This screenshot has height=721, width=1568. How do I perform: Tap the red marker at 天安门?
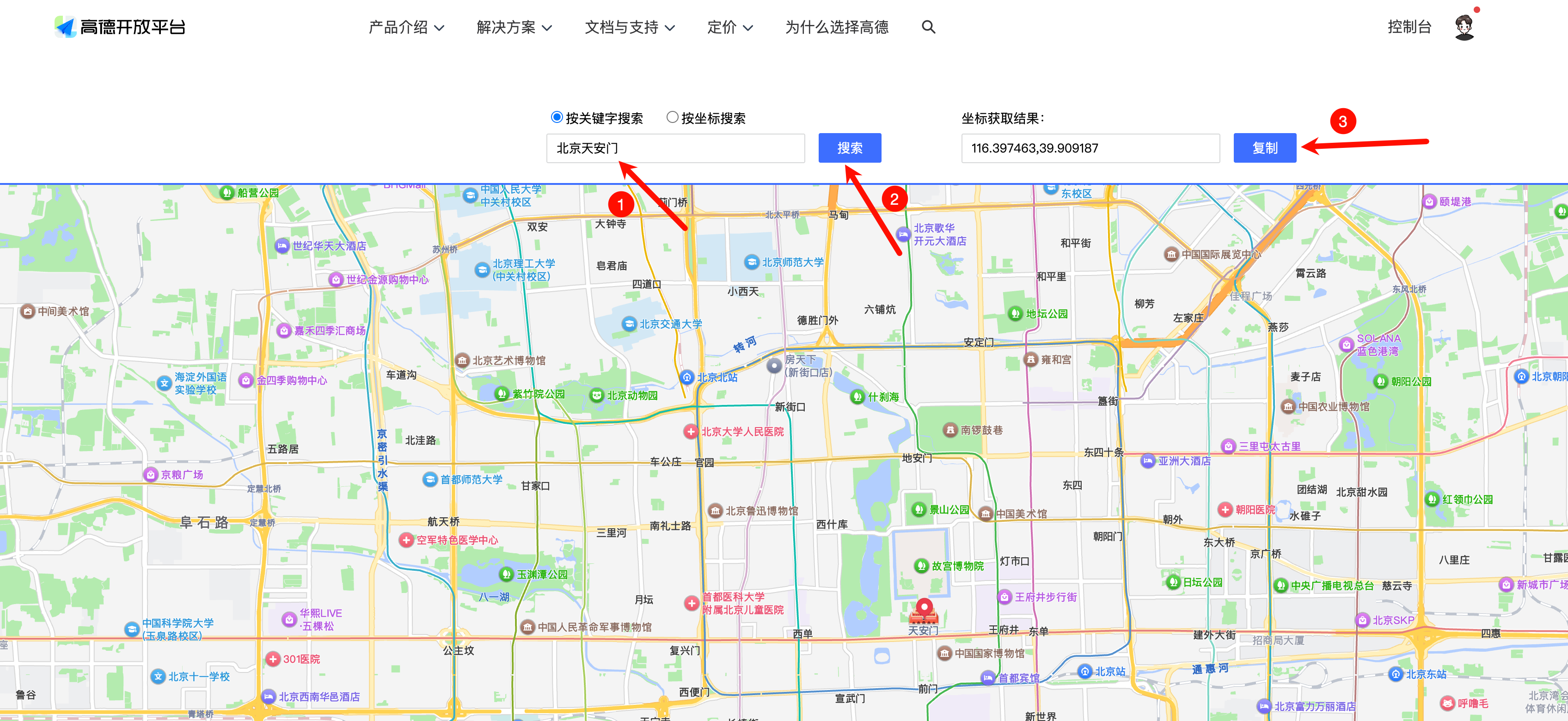pyautogui.click(x=924, y=607)
